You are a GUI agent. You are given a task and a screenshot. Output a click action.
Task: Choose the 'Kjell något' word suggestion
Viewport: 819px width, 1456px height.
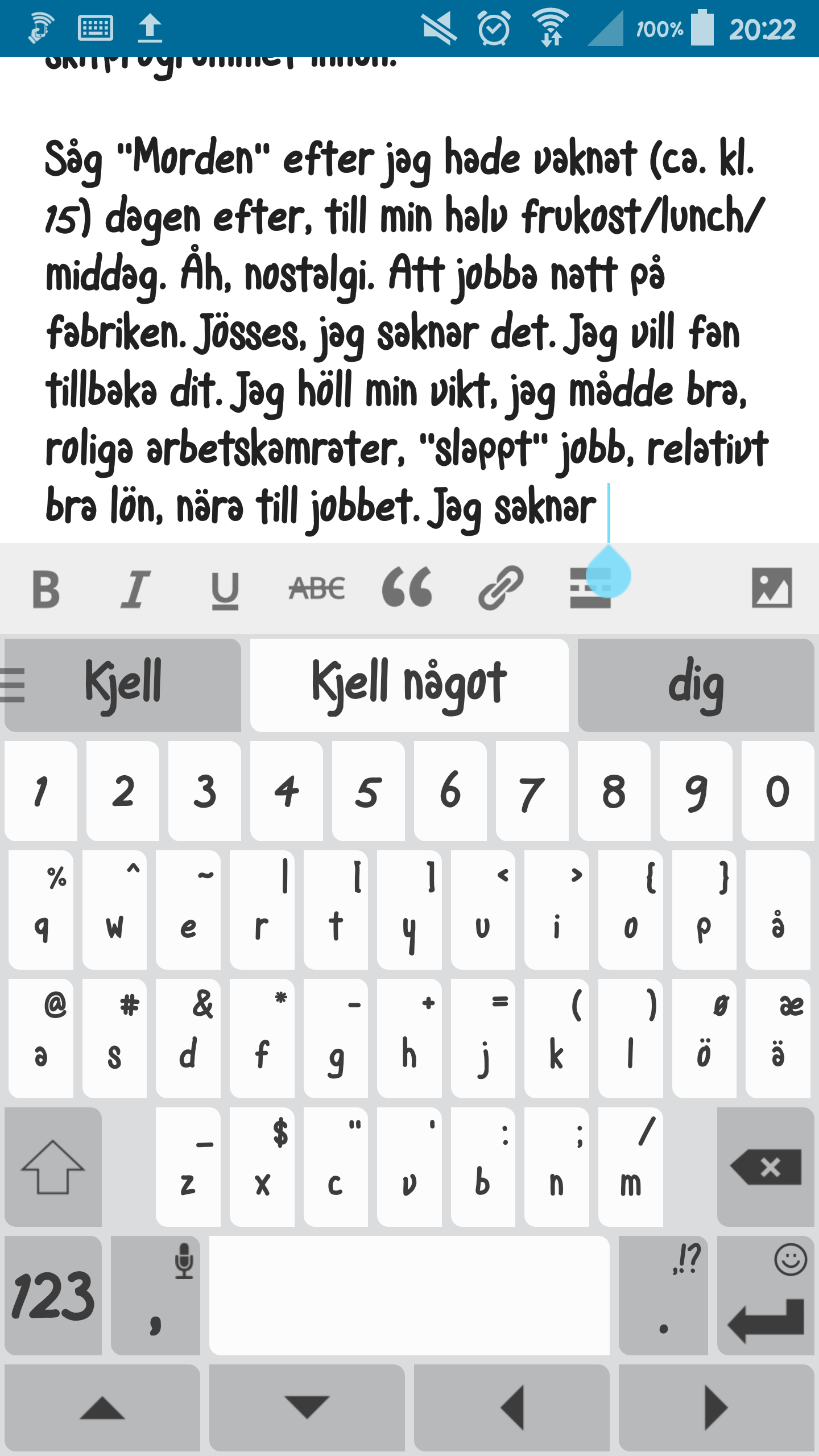point(409,685)
